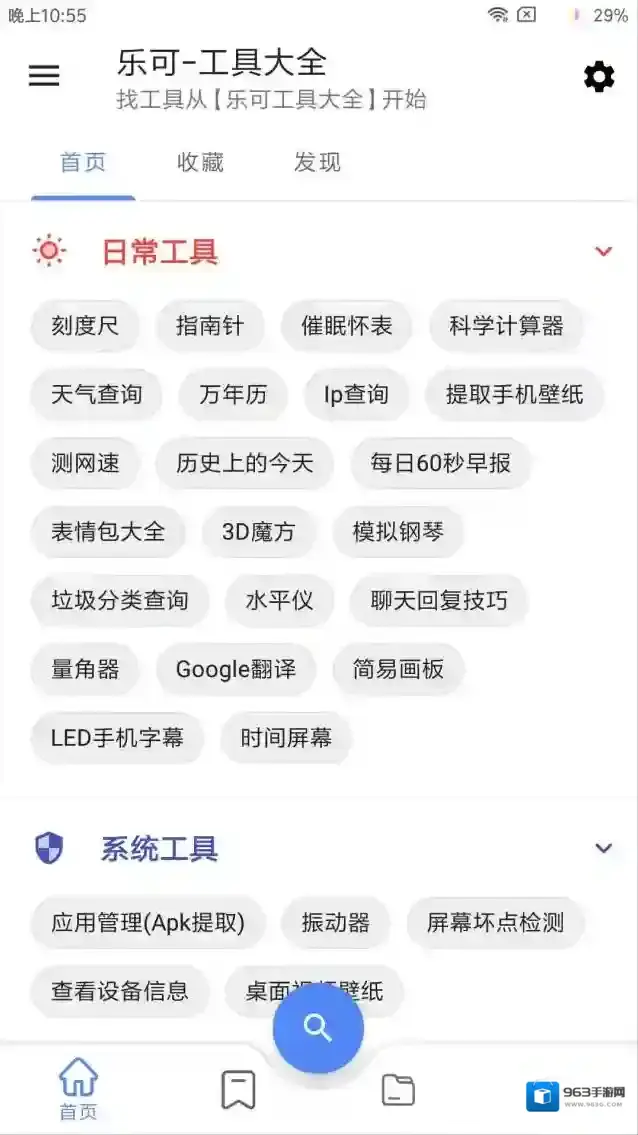The width and height of the screenshot is (638, 1135).
Task: Select the 简易画板 chip
Action: pos(398,669)
